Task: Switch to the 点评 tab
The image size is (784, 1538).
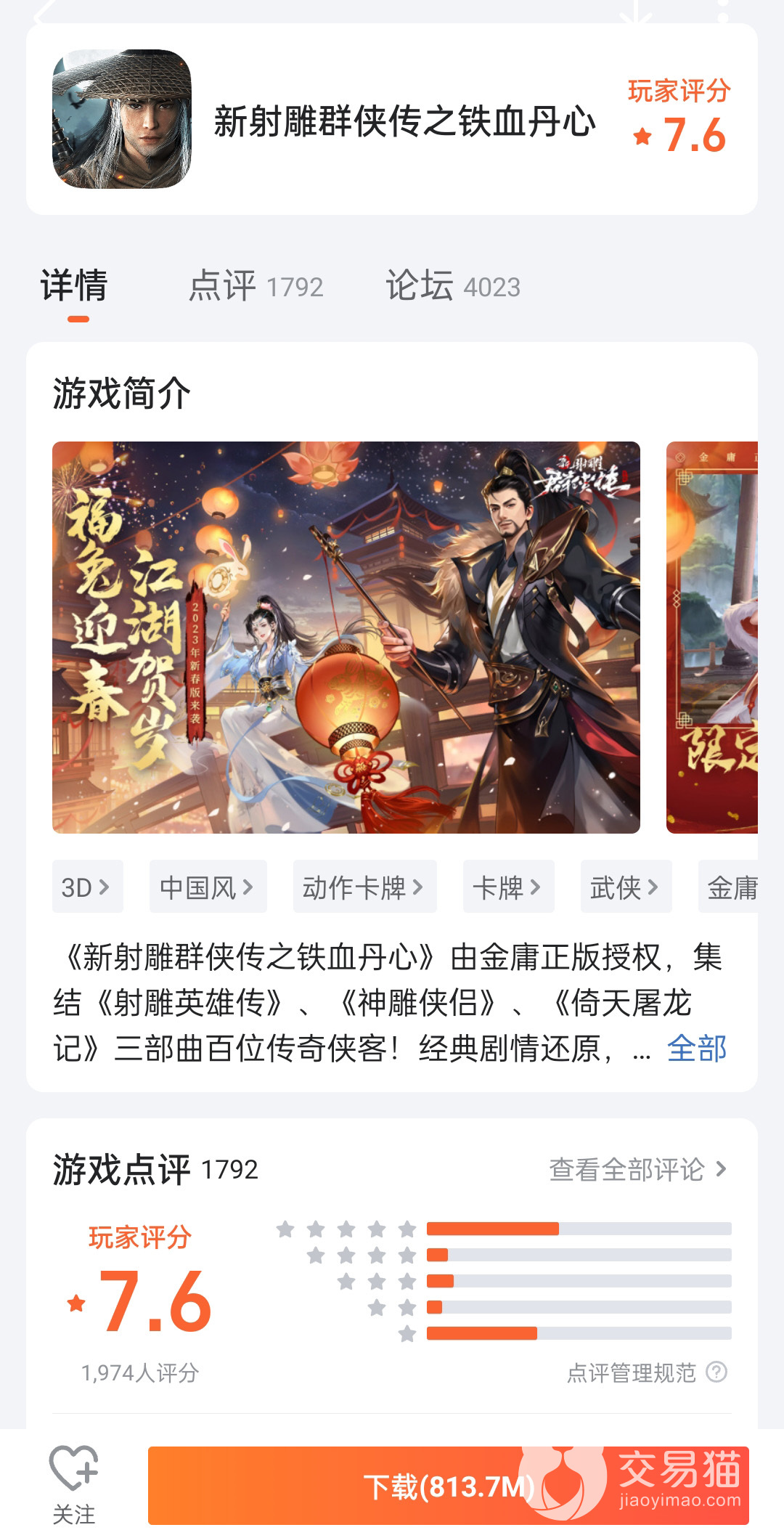Action: (x=255, y=285)
